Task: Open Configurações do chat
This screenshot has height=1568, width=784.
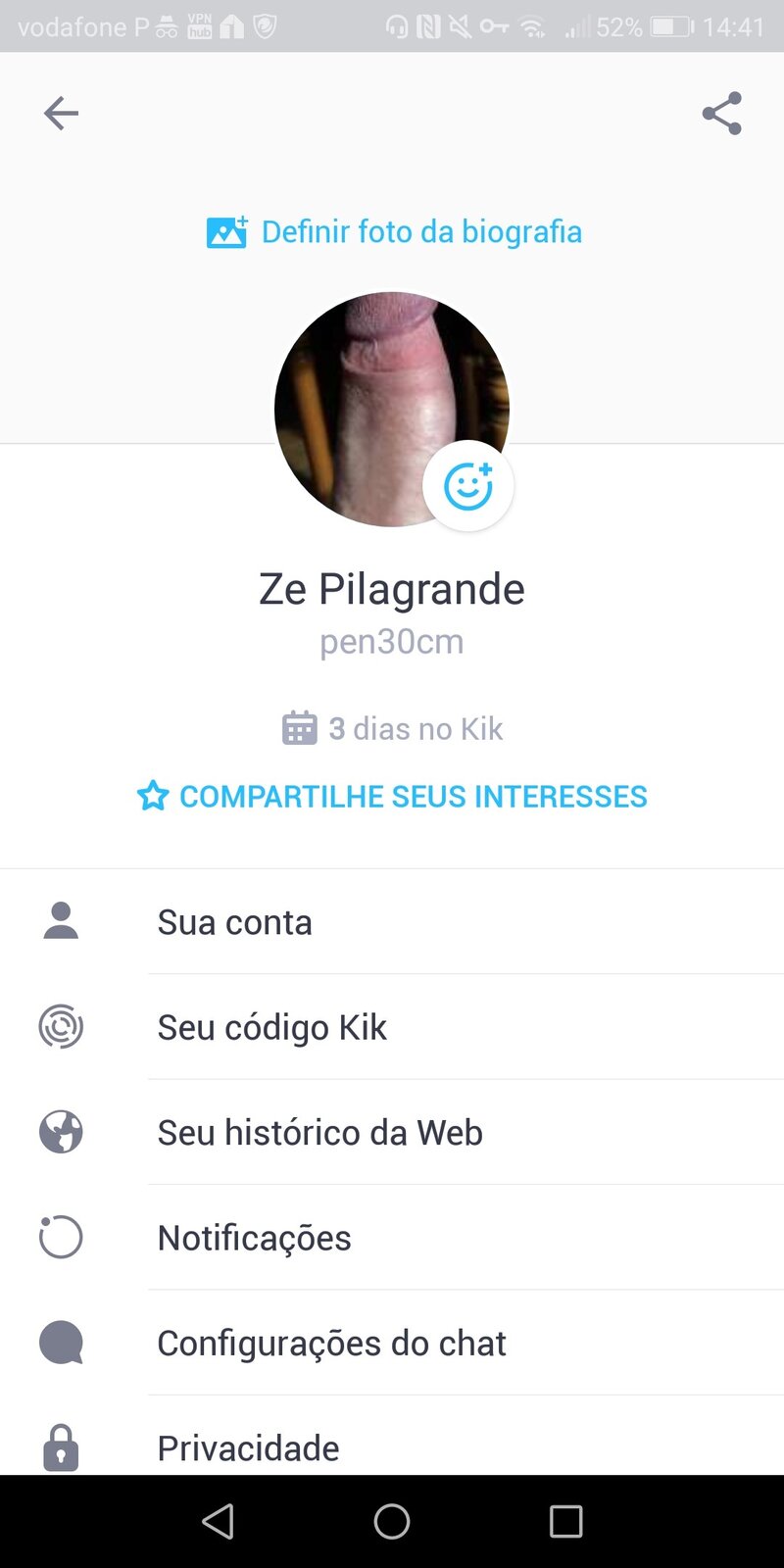Action: pyautogui.click(x=331, y=1342)
